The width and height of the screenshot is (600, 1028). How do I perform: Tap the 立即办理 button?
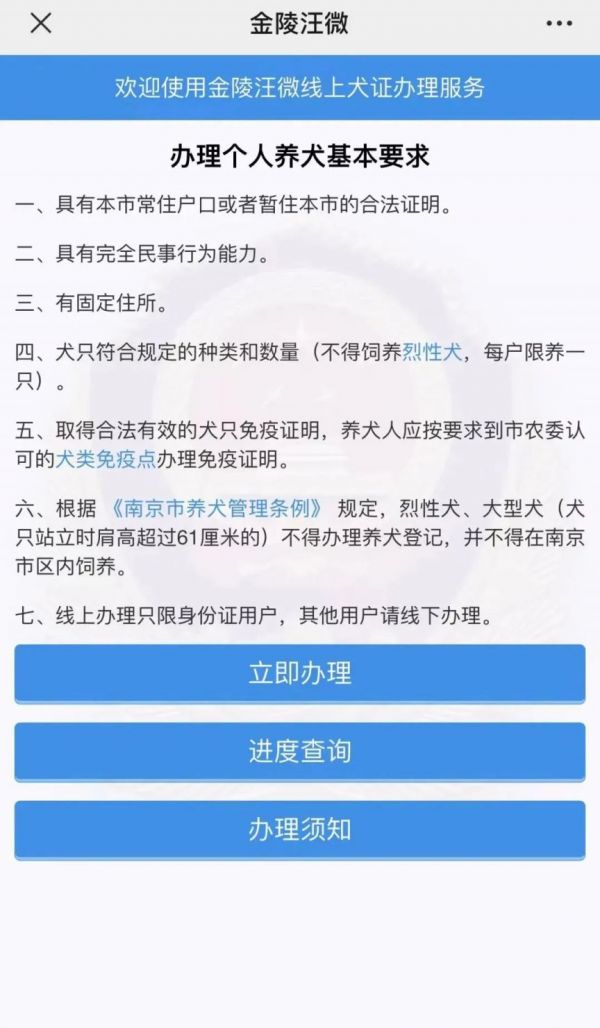[300, 673]
